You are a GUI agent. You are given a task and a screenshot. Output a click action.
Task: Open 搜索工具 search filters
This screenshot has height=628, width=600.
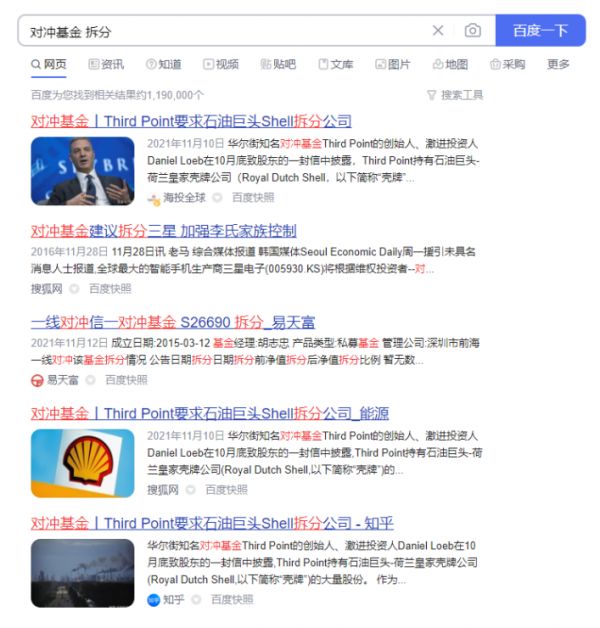(x=455, y=95)
